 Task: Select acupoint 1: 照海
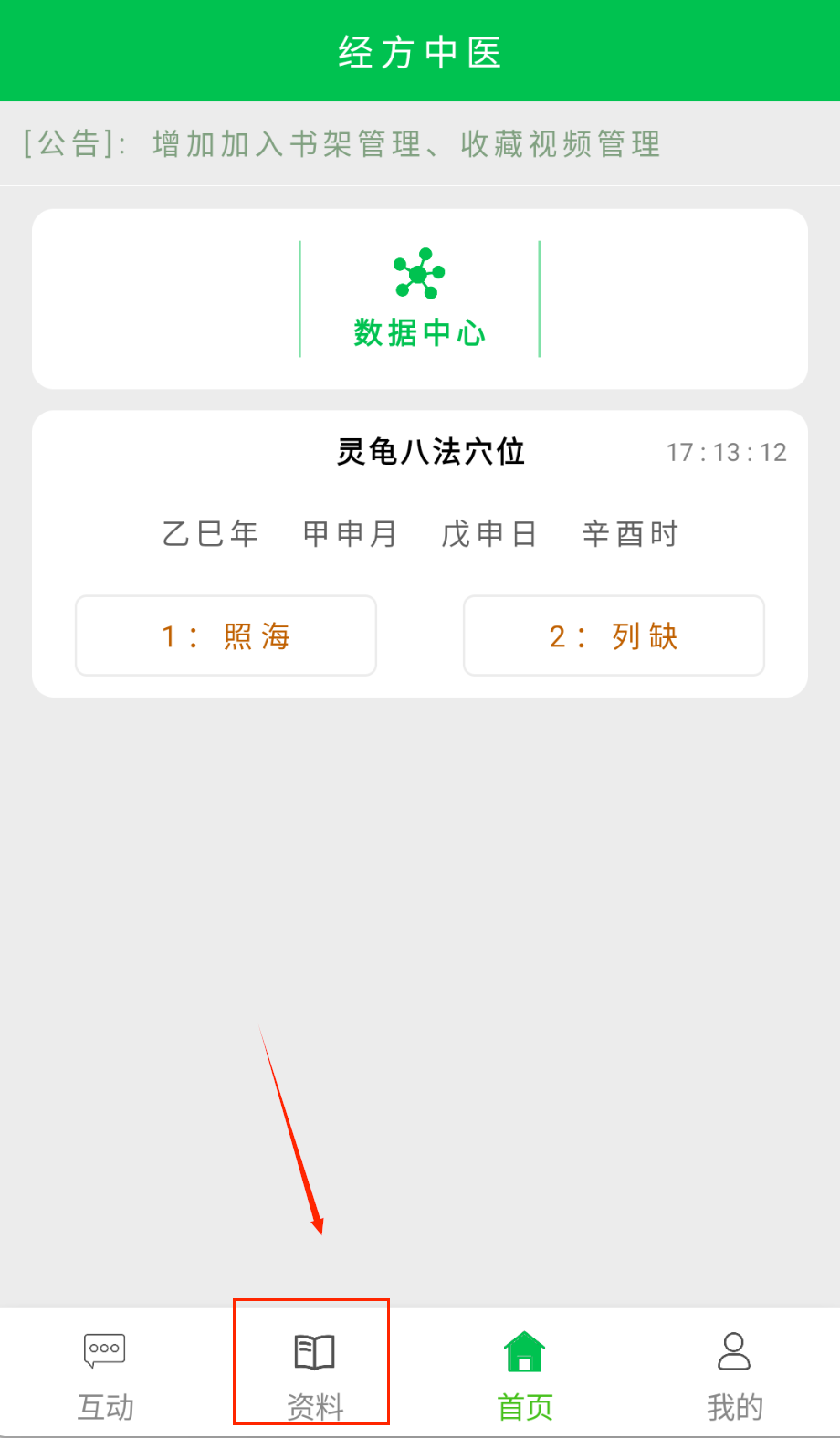coord(226,635)
